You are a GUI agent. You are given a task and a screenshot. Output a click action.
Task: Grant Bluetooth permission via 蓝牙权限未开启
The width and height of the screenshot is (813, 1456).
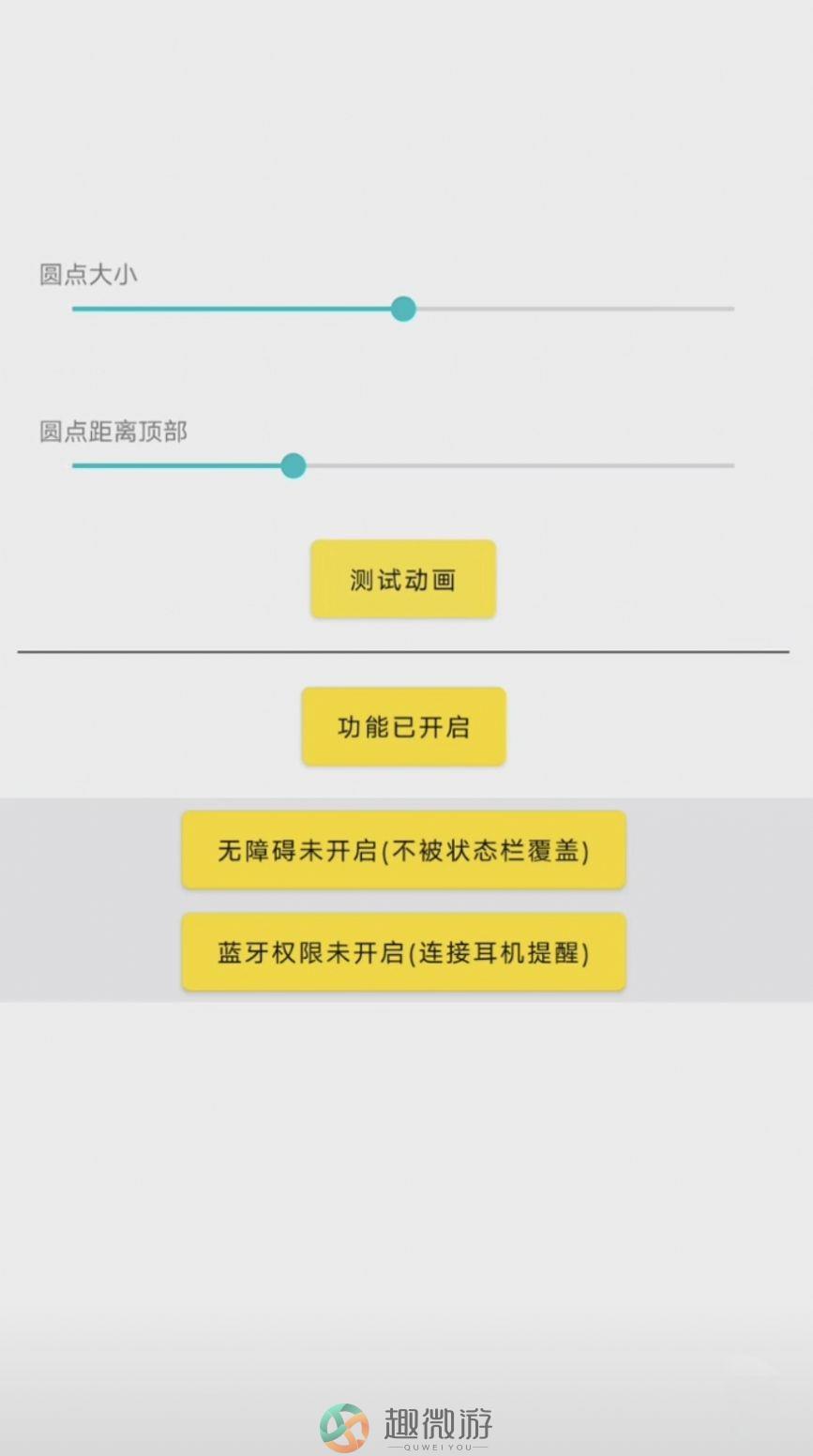coord(403,951)
